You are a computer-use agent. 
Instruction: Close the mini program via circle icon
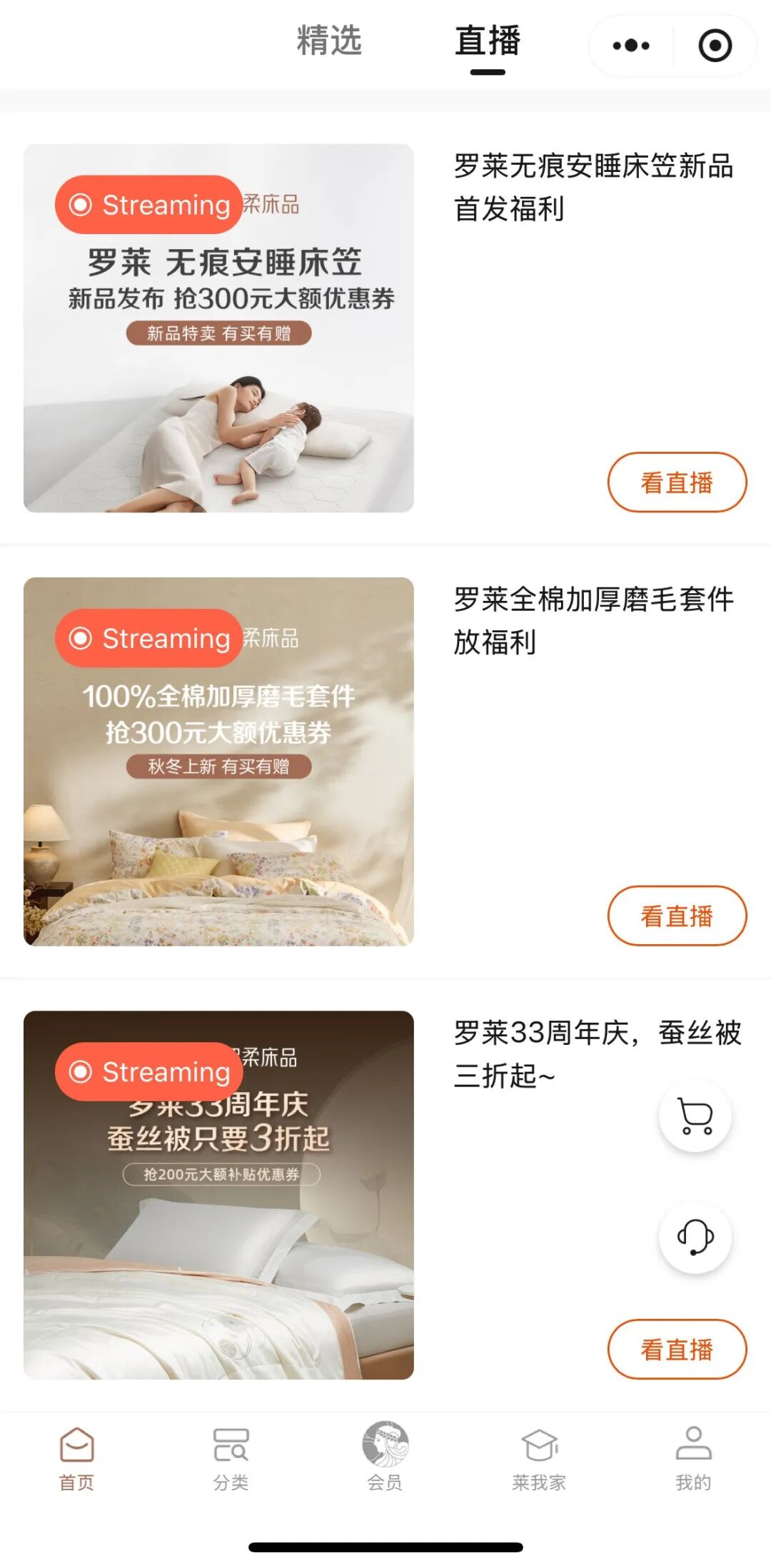point(715,46)
